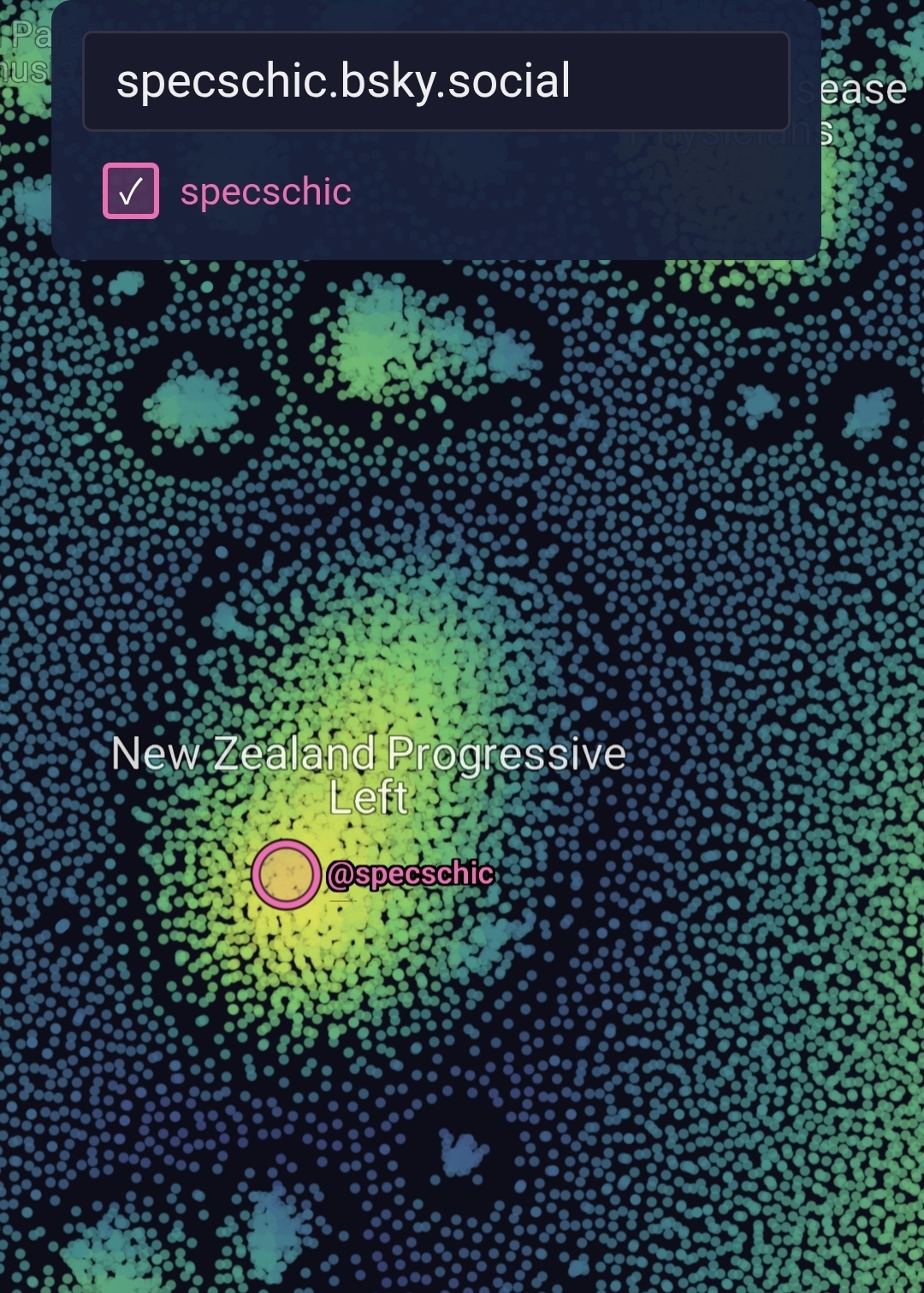The height and width of the screenshot is (1293, 924).
Task: Uncheck the specschic checkbox
Action: [131, 191]
